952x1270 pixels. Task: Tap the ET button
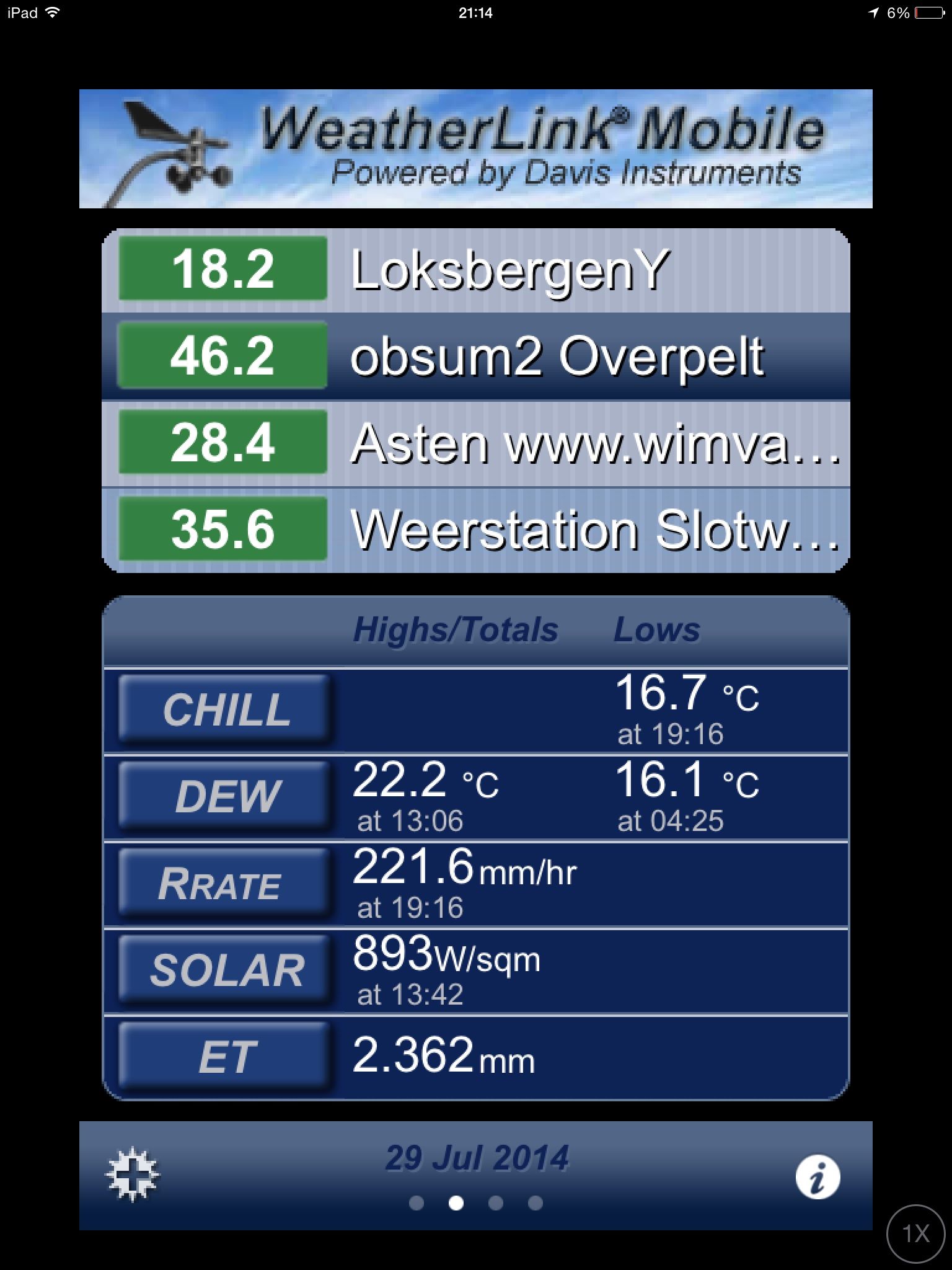tap(224, 1057)
